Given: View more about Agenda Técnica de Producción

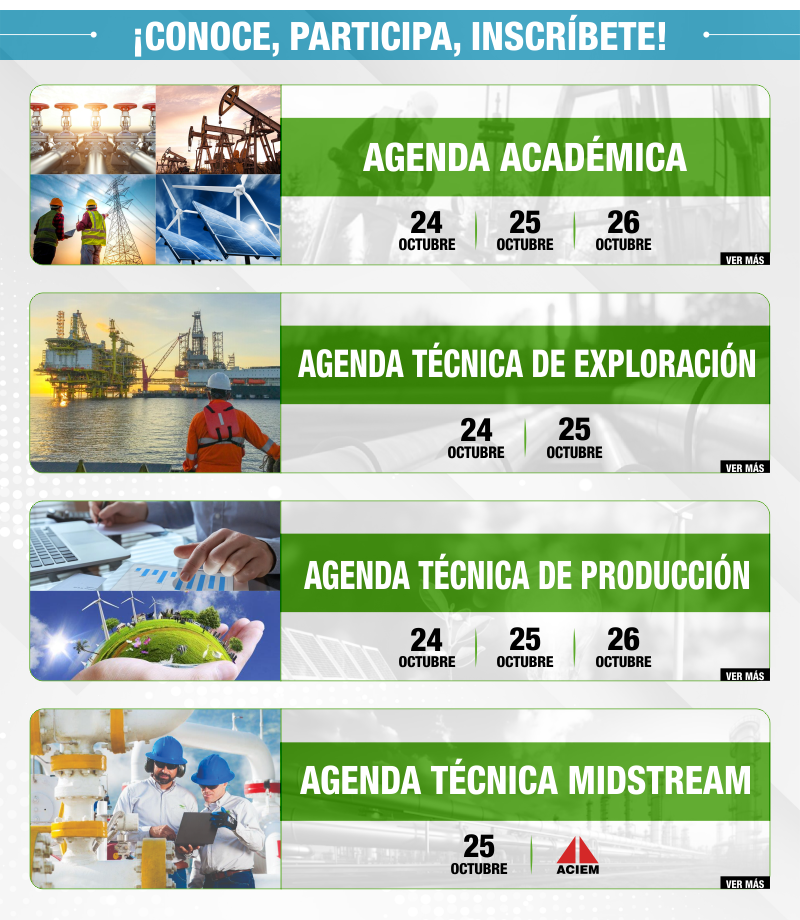Looking at the screenshot, I should (744, 676).
